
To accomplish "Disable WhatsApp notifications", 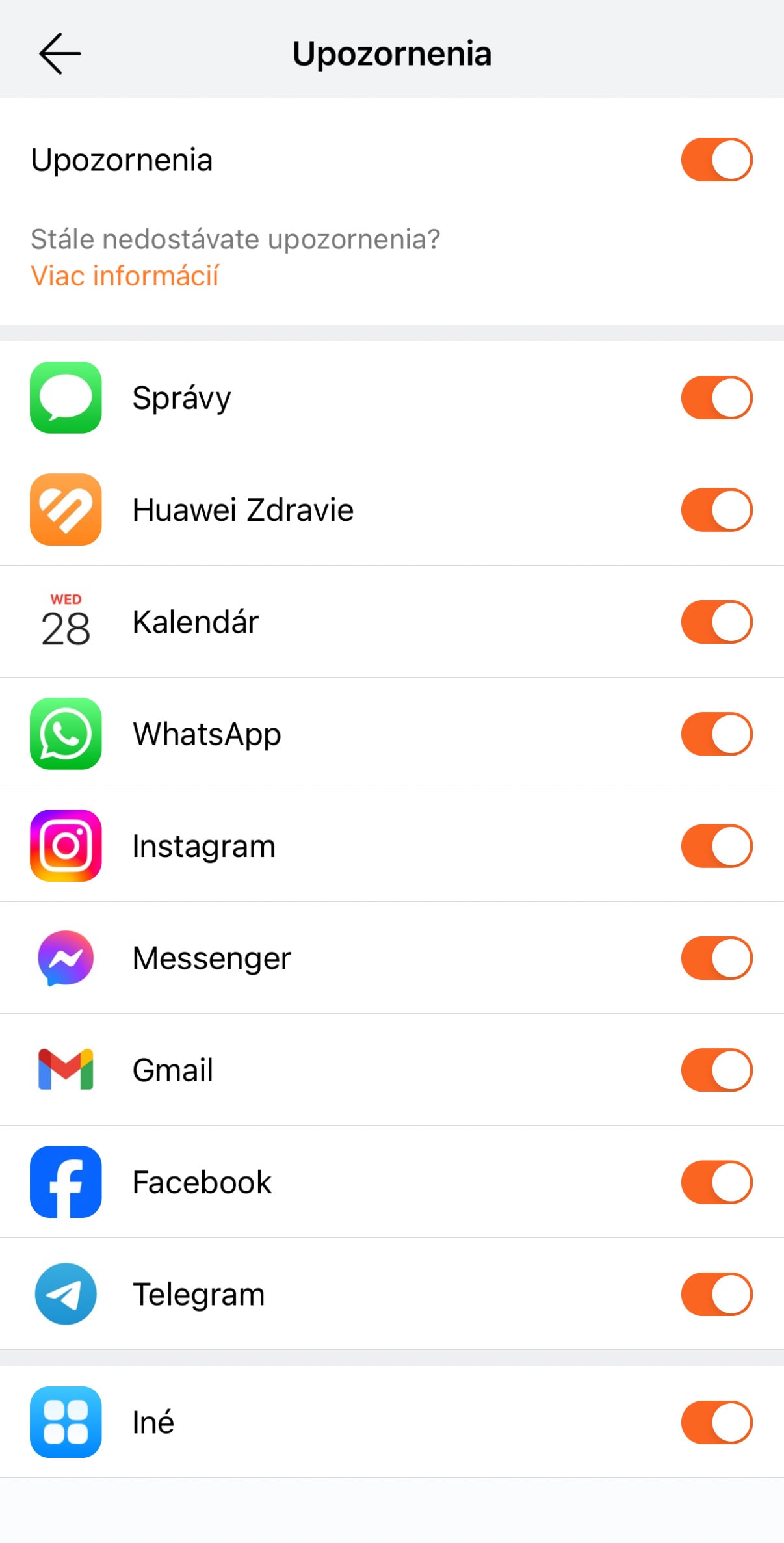I will (x=716, y=733).
